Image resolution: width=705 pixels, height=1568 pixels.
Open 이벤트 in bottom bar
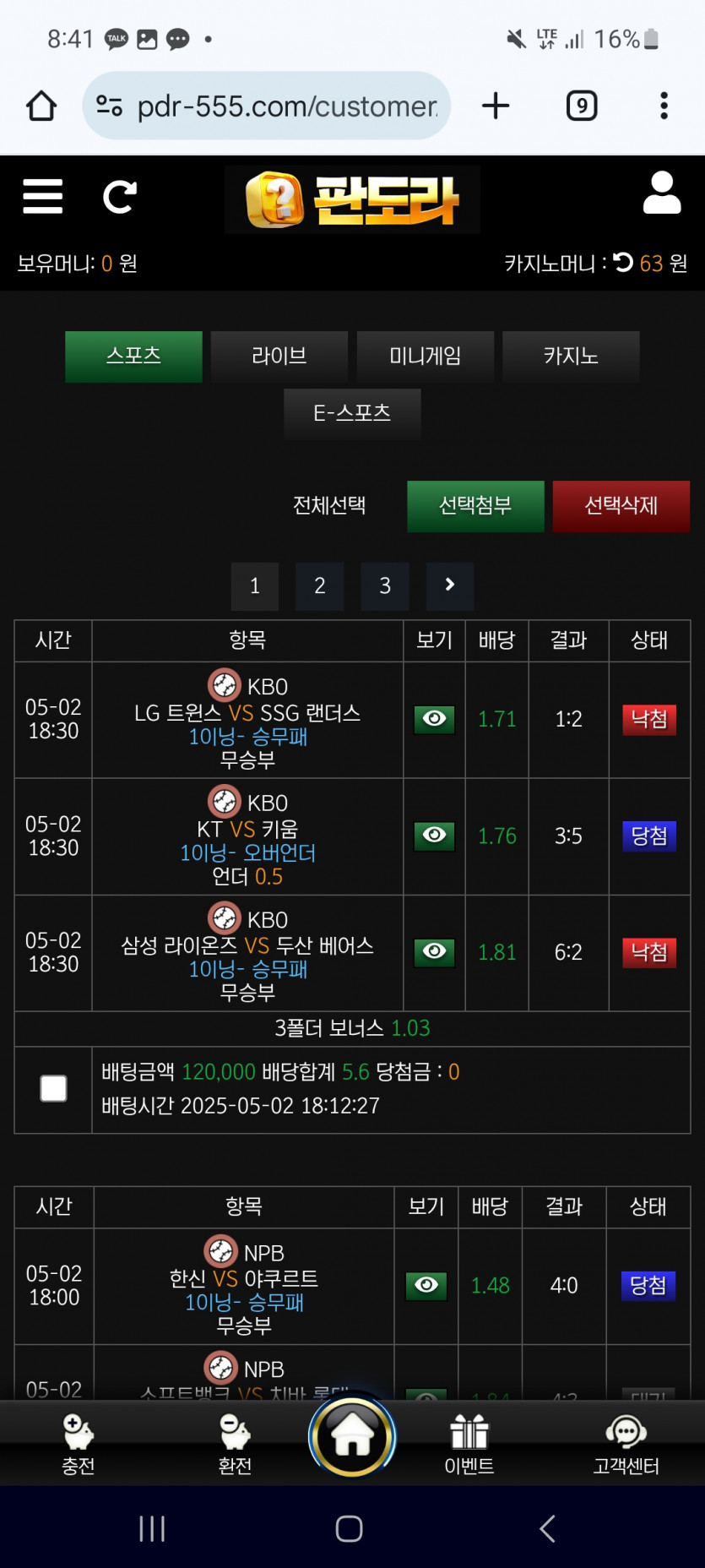(469, 1445)
